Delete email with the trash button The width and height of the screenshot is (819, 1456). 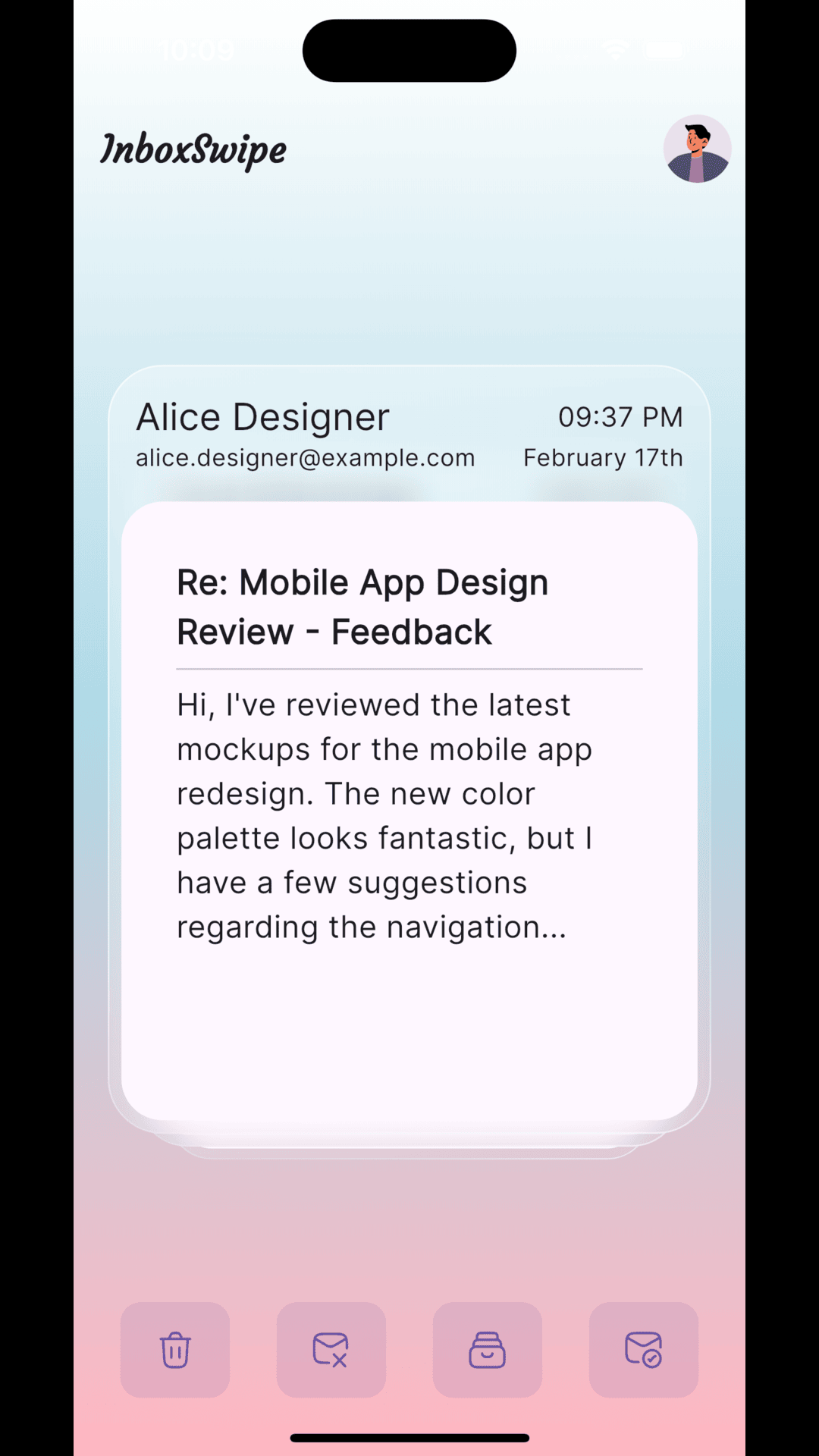(x=175, y=1350)
